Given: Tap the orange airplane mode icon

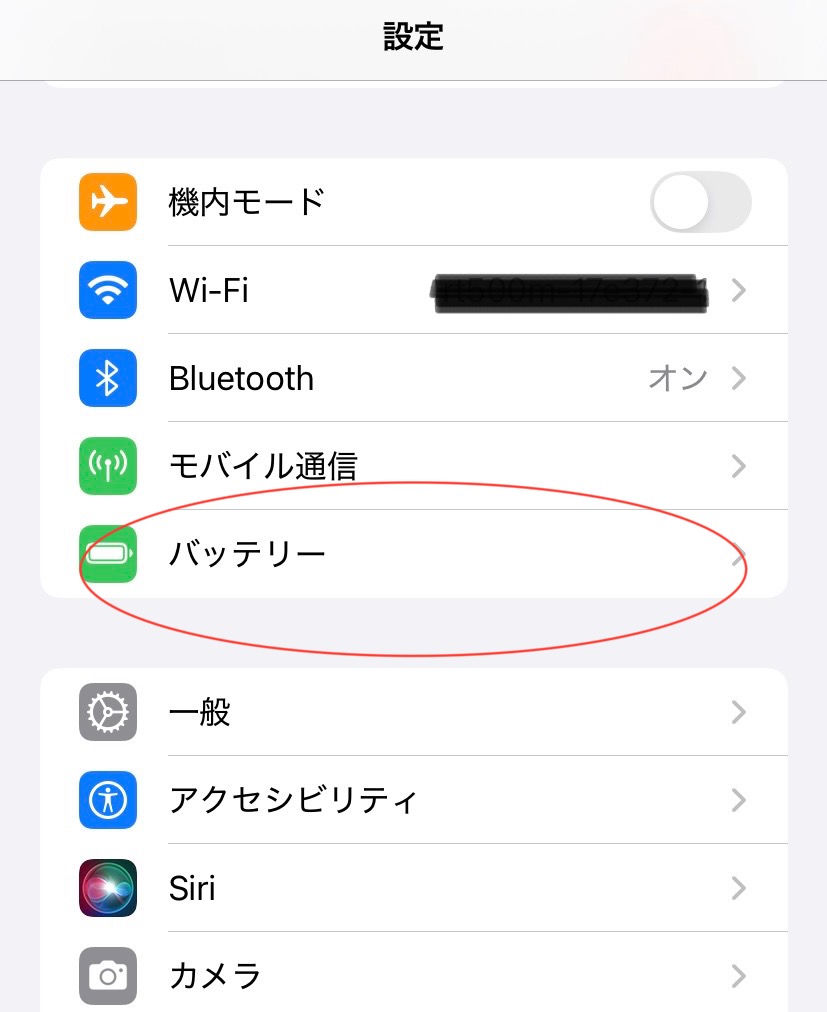Looking at the screenshot, I should 107,202.
